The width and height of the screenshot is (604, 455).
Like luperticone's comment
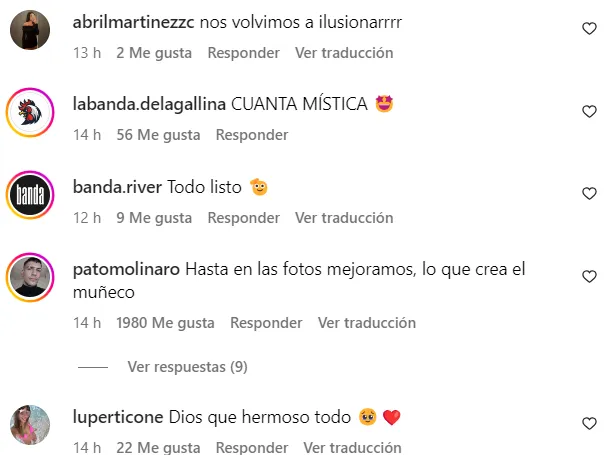(x=589, y=424)
